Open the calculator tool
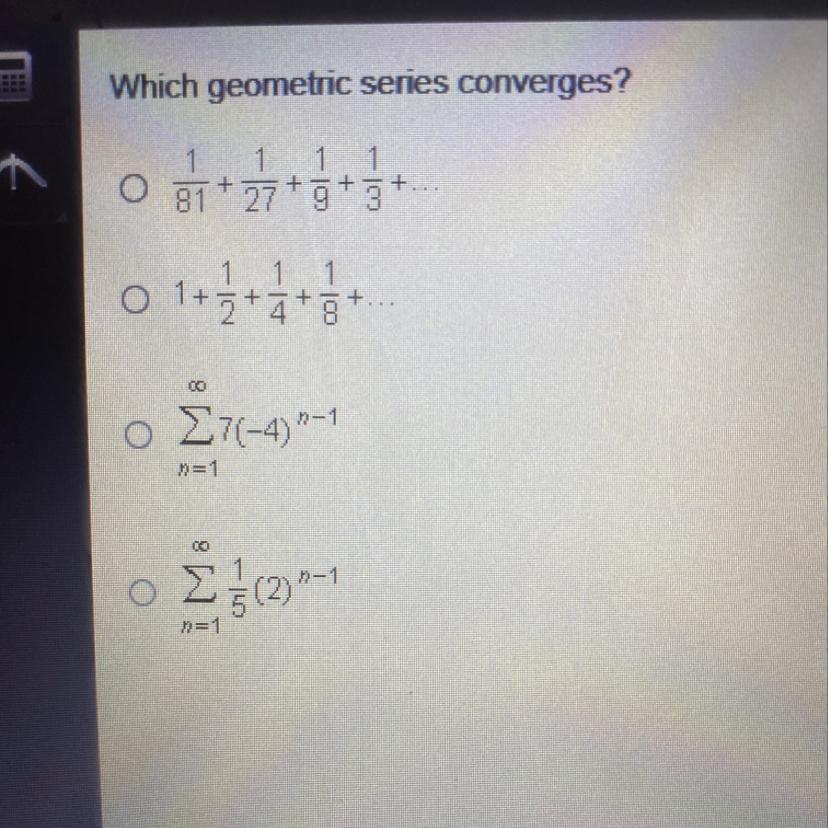Viewport: 828px width, 828px height. (x=15, y=77)
